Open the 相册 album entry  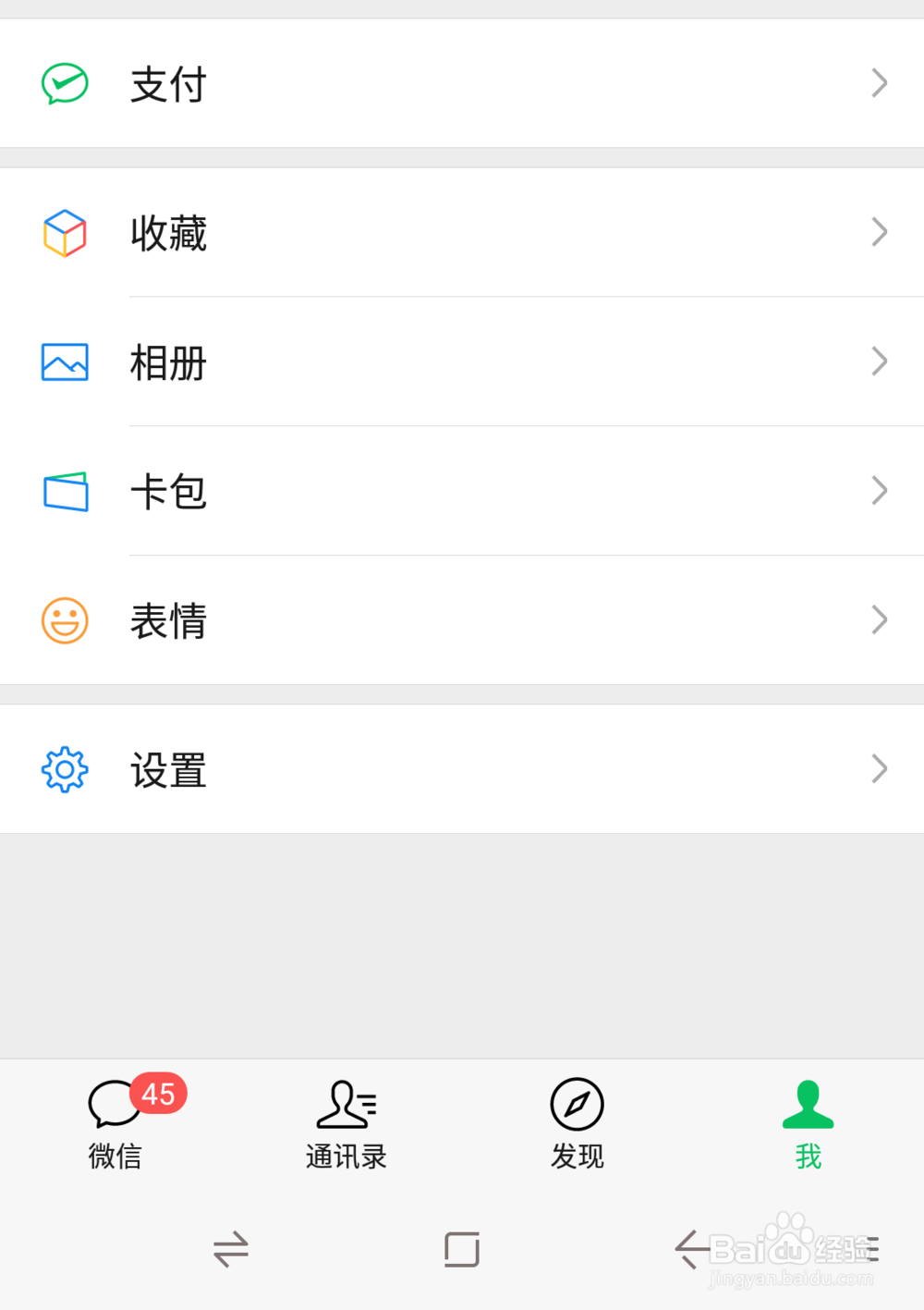pyautogui.click(x=169, y=362)
